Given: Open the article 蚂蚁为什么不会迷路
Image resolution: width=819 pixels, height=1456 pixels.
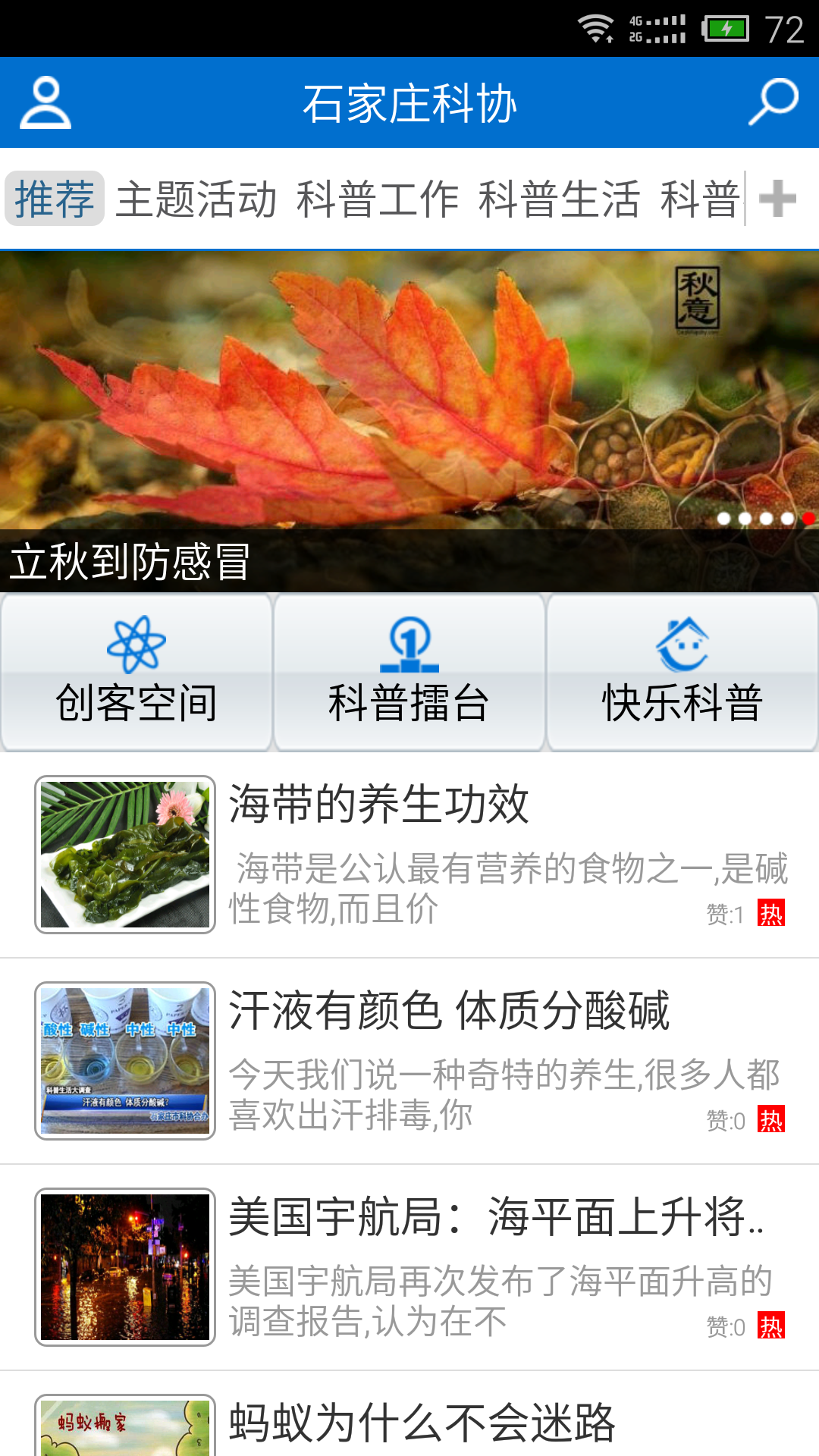Looking at the screenshot, I should click(409, 1422).
